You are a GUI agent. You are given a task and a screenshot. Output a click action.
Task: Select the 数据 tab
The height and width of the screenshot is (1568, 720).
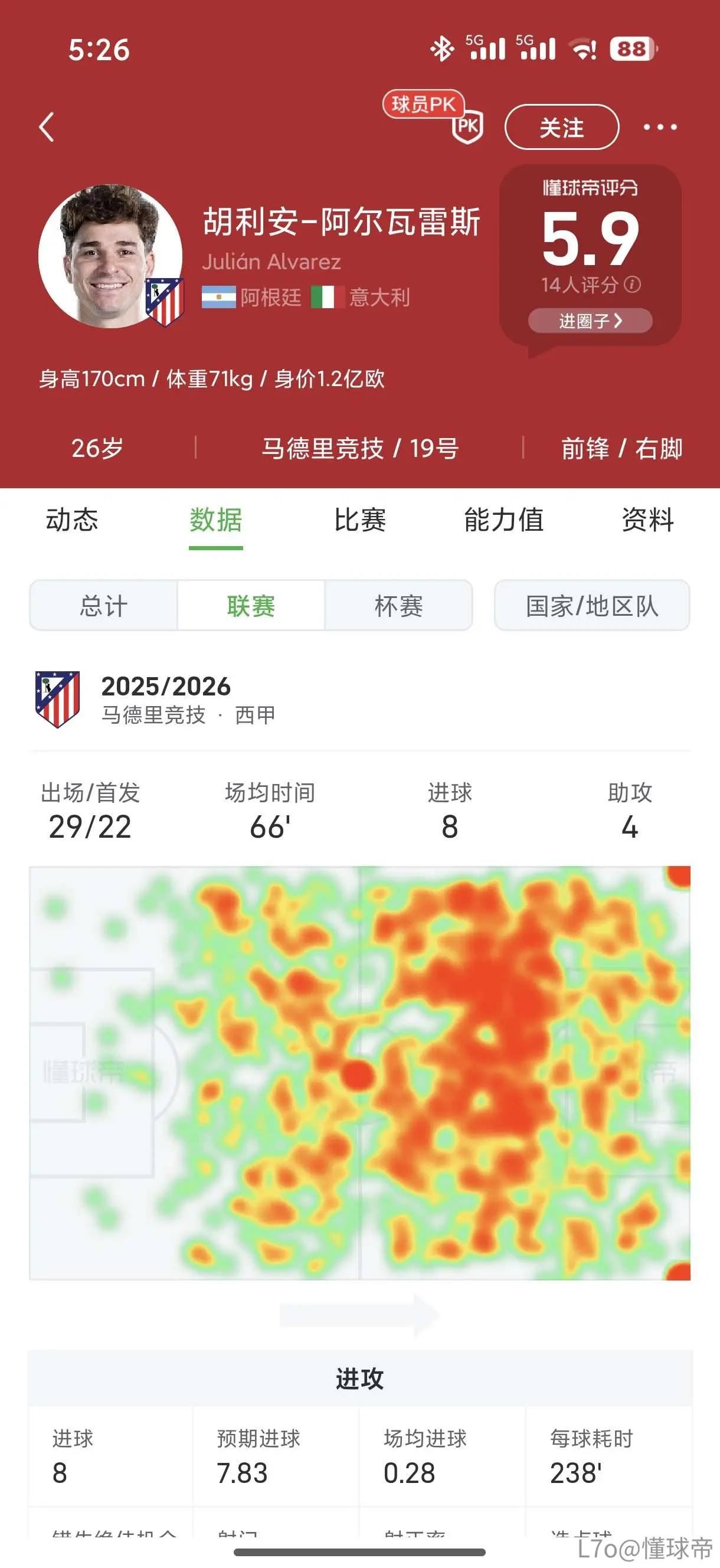216,520
